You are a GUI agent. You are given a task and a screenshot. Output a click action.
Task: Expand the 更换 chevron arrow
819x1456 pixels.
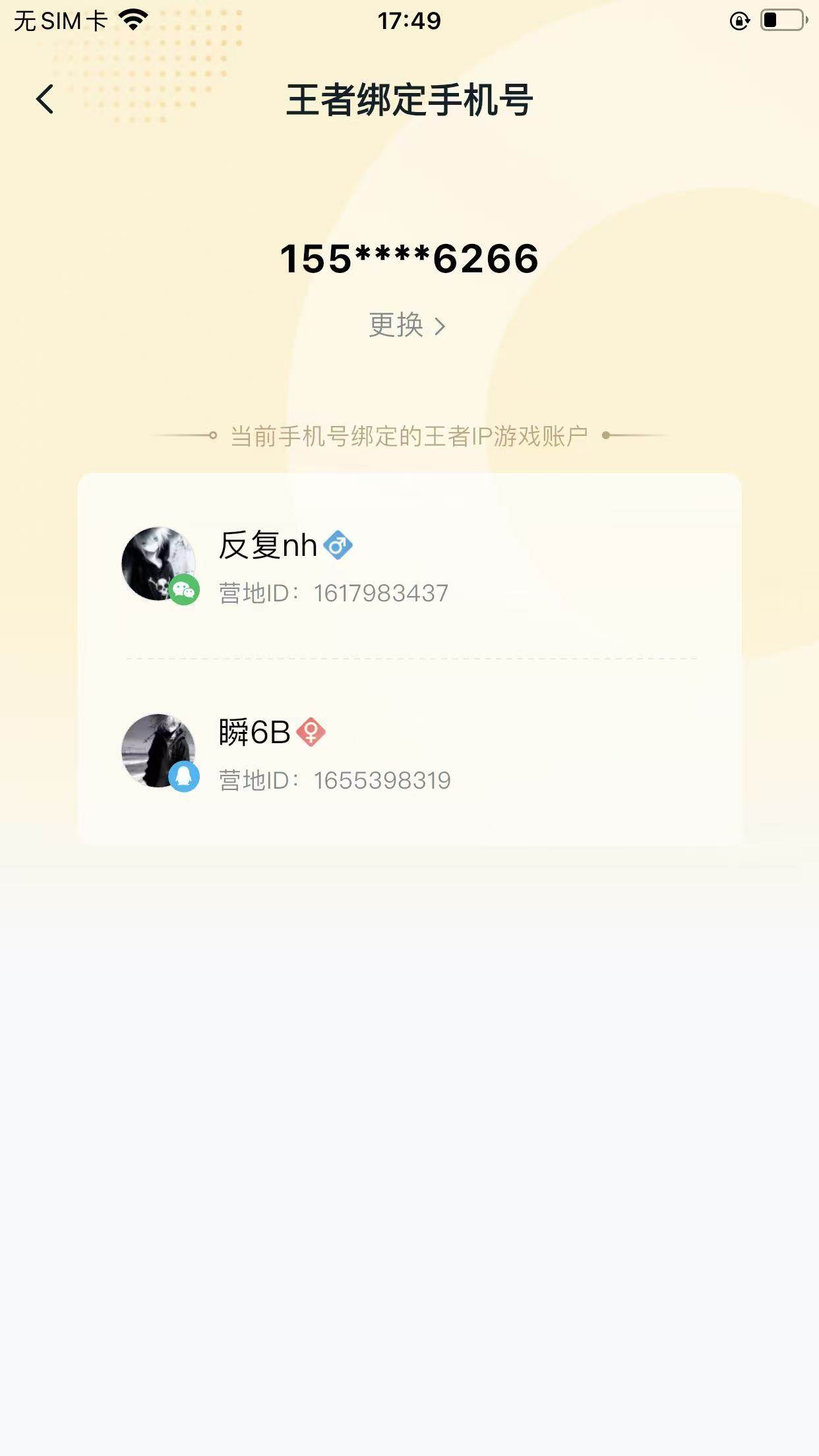[x=440, y=325]
